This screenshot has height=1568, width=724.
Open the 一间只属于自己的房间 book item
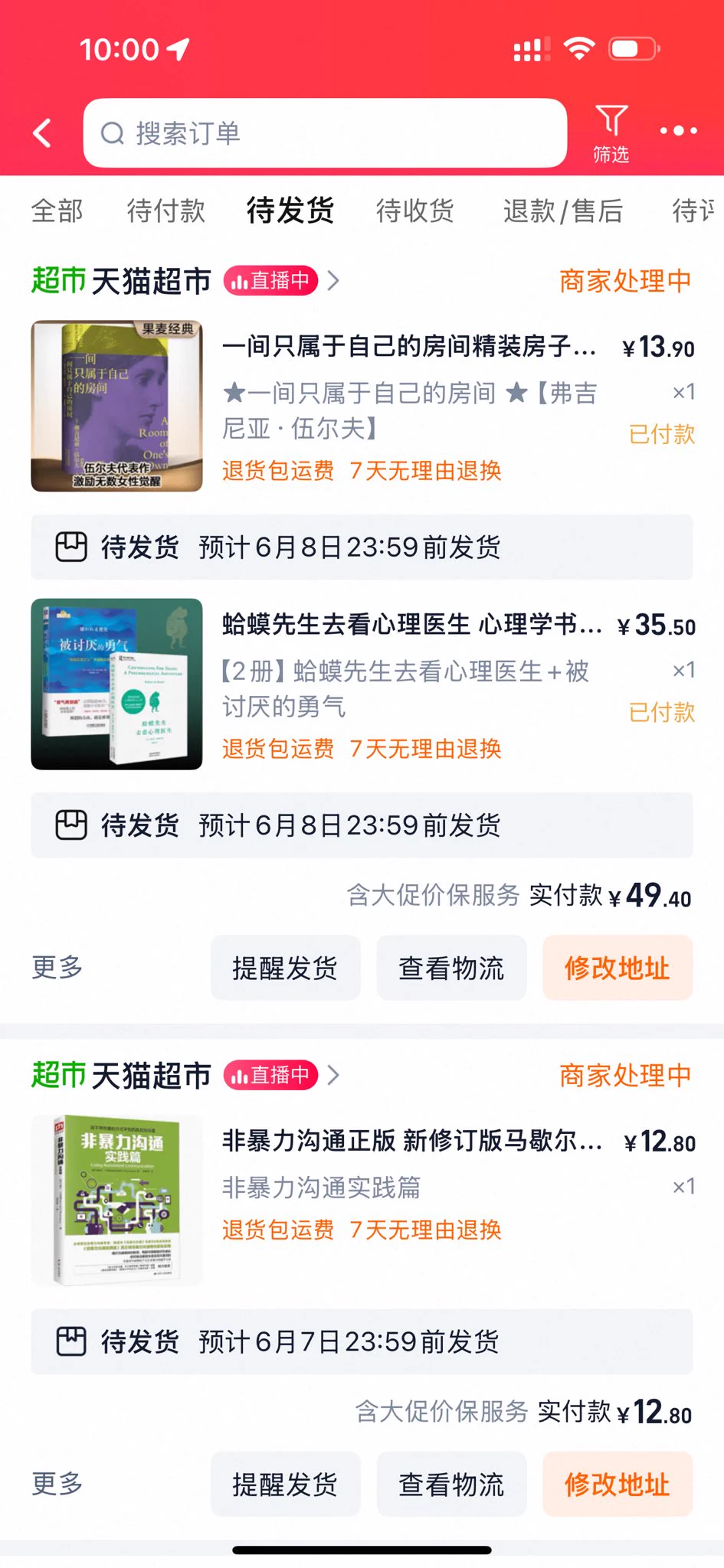[x=408, y=347]
